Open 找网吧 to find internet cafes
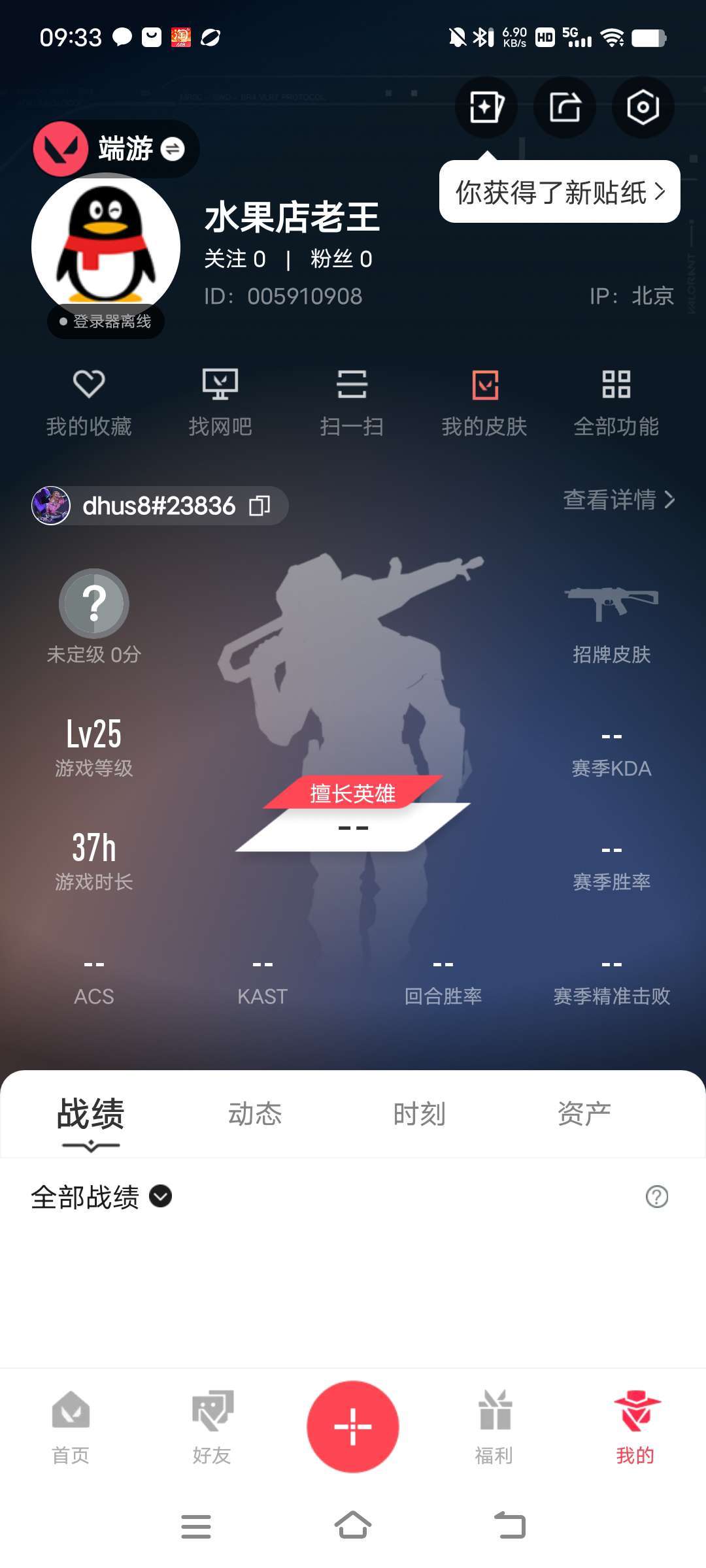The image size is (706, 1568). coord(220,401)
